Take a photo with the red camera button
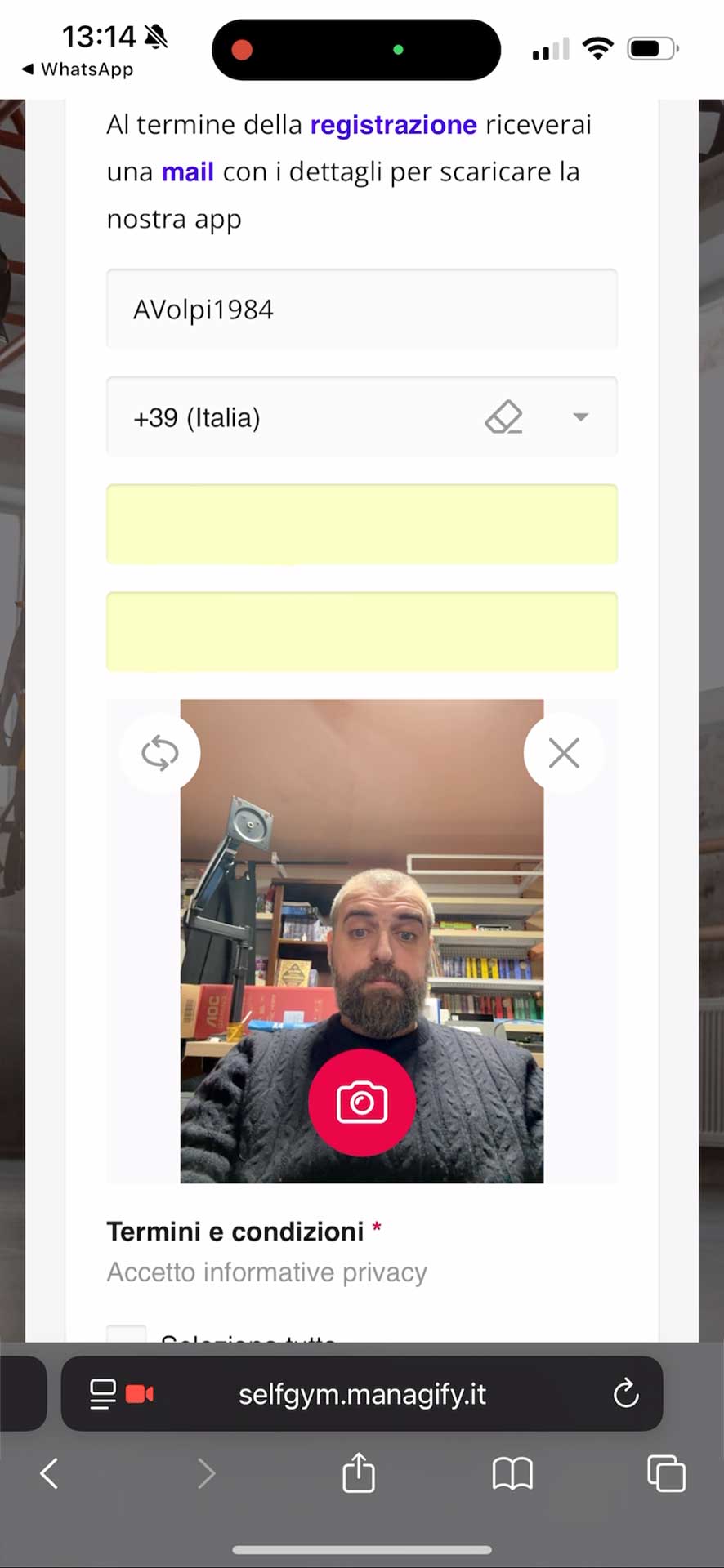The image size is (724, 1568). coord(362,1102)
